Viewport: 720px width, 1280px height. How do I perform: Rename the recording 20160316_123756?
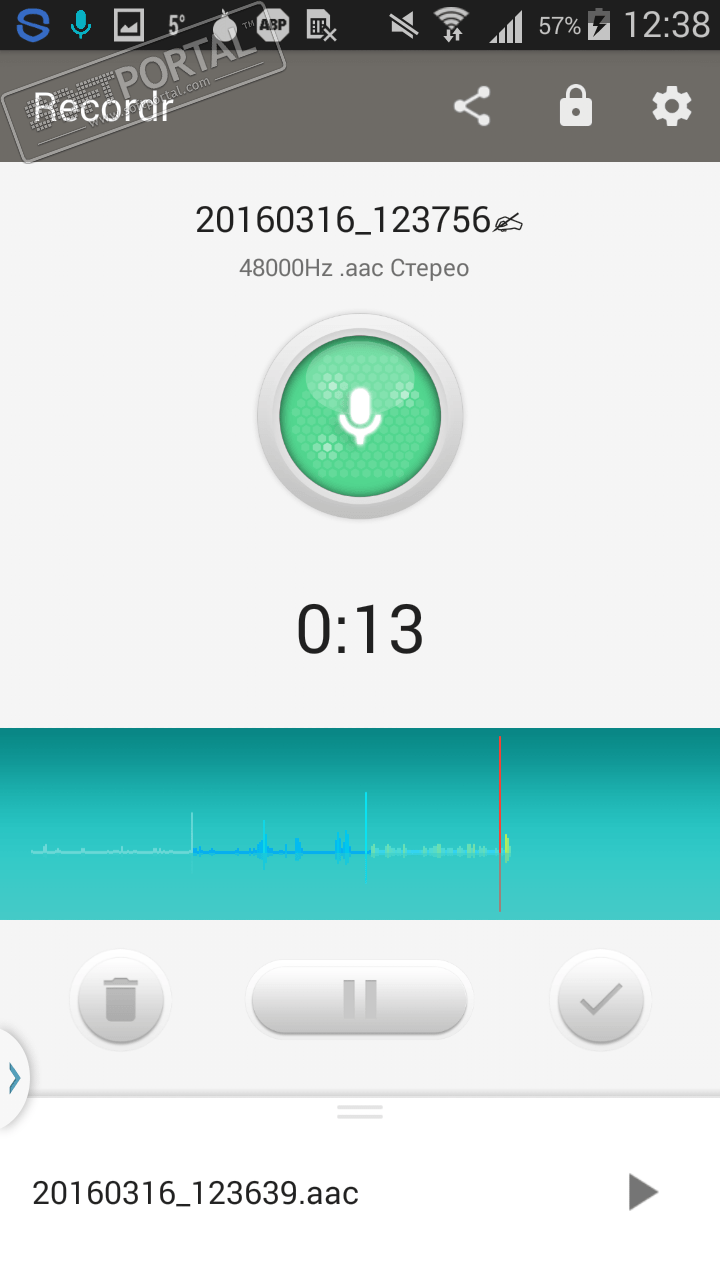point(508,222)
